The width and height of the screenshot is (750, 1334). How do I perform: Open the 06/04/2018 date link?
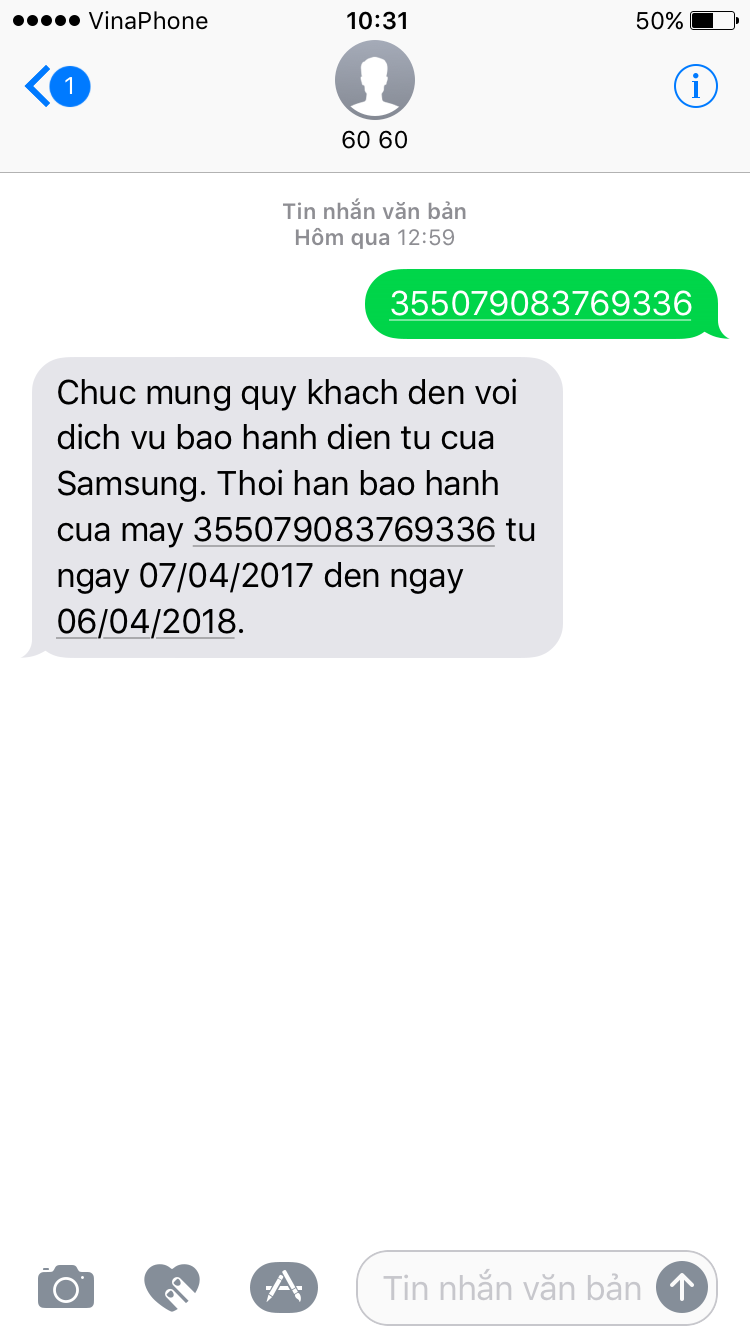pyautogui.click(x=146, y=622)
